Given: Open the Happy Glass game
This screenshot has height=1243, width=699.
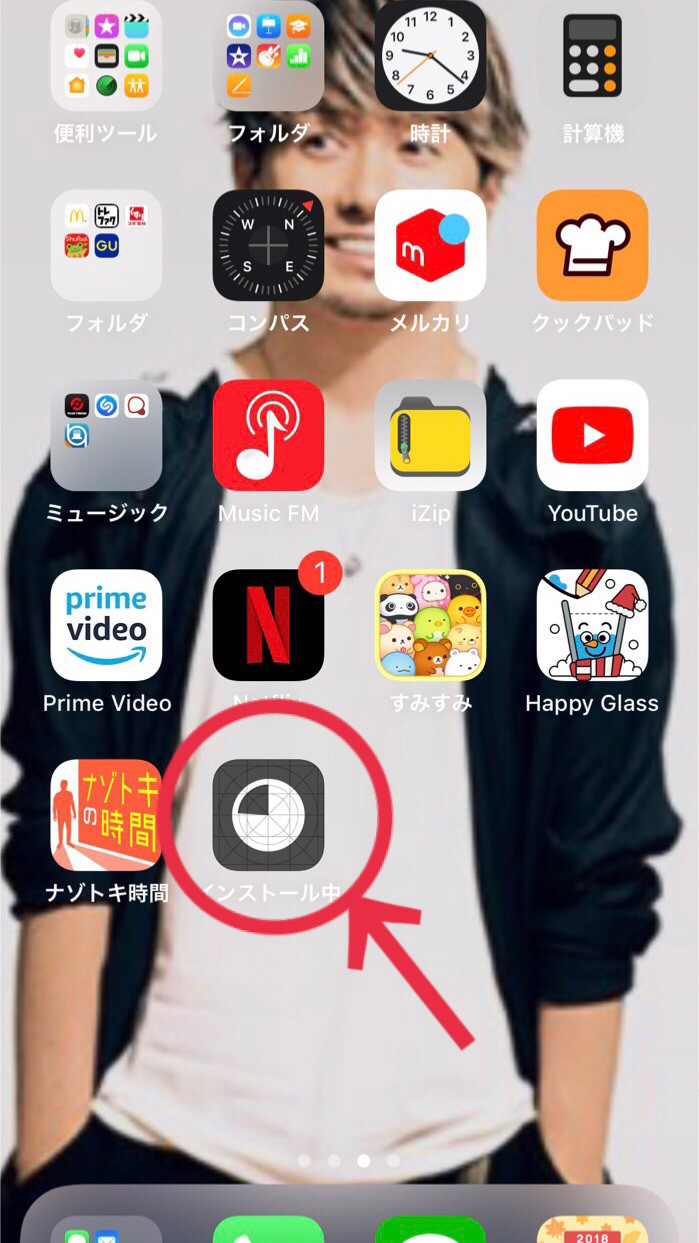Looking at the screenshot, I should (592, 625).
